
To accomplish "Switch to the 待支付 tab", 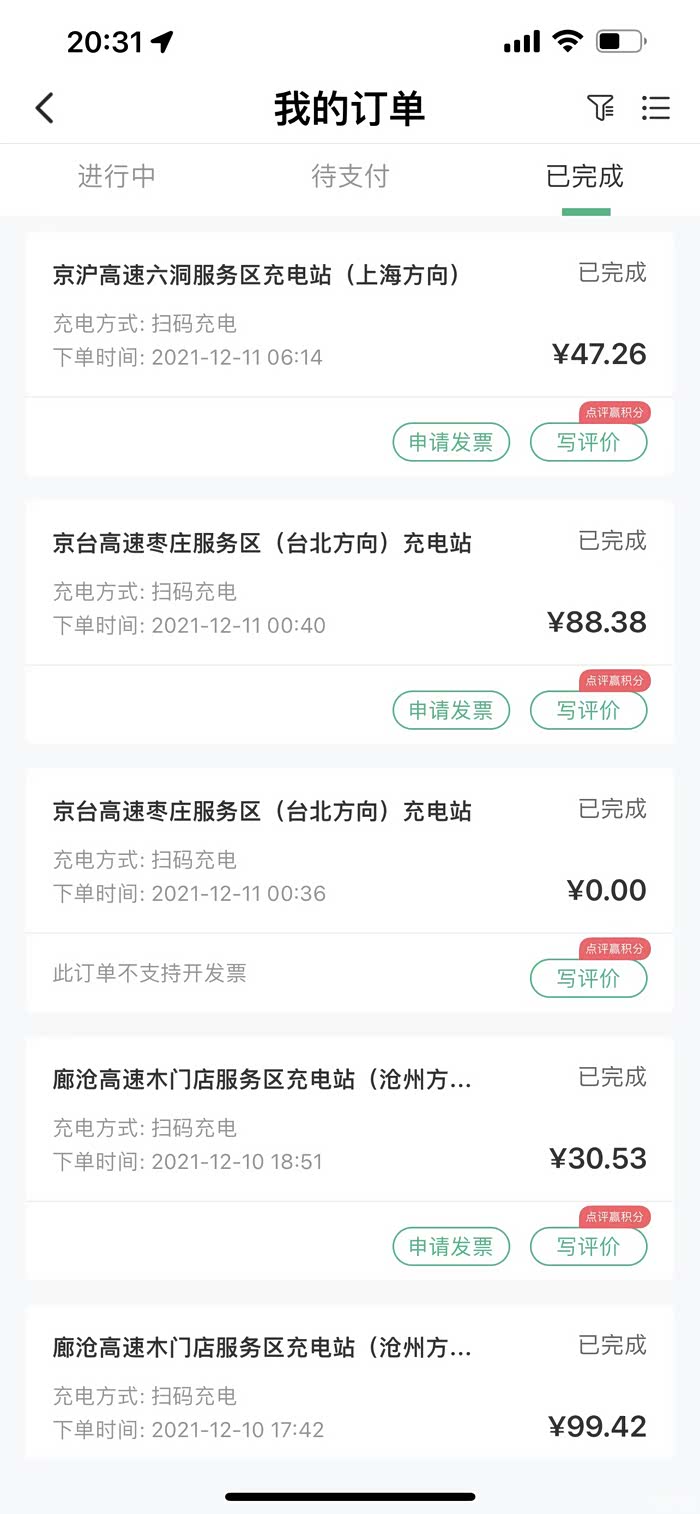I will [x=350, y=177].
